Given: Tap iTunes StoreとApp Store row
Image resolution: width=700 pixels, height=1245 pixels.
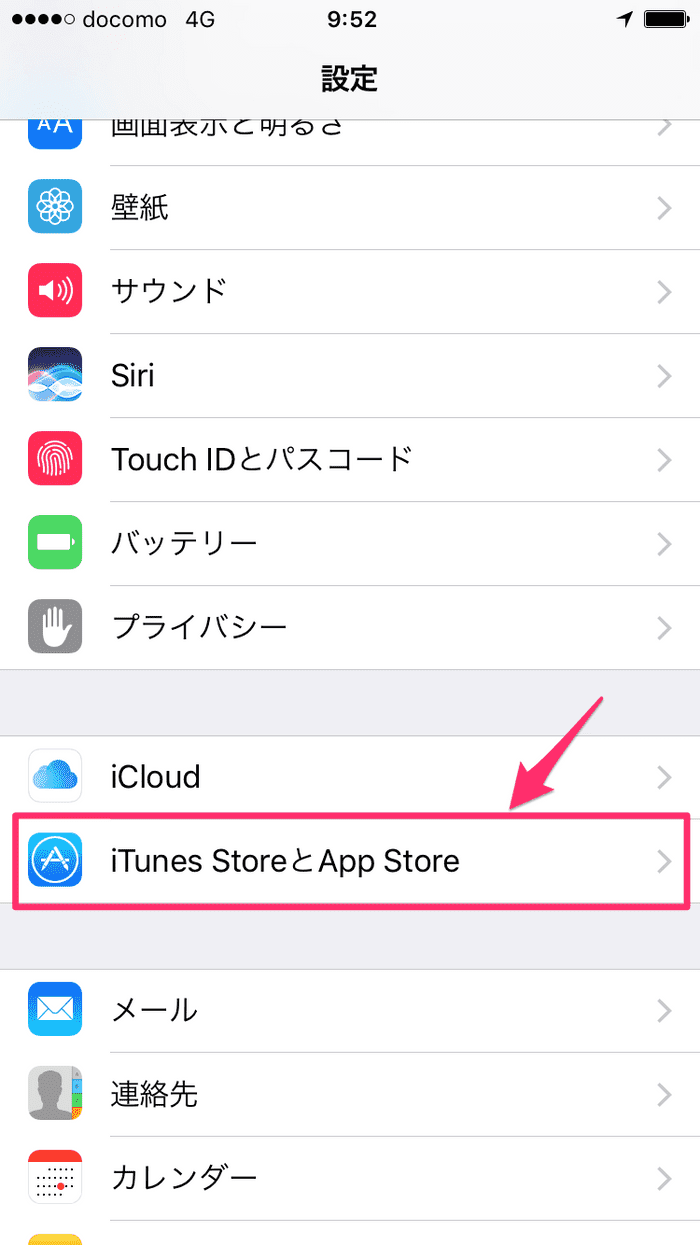Looking at the screenshot, I should 350,861.
